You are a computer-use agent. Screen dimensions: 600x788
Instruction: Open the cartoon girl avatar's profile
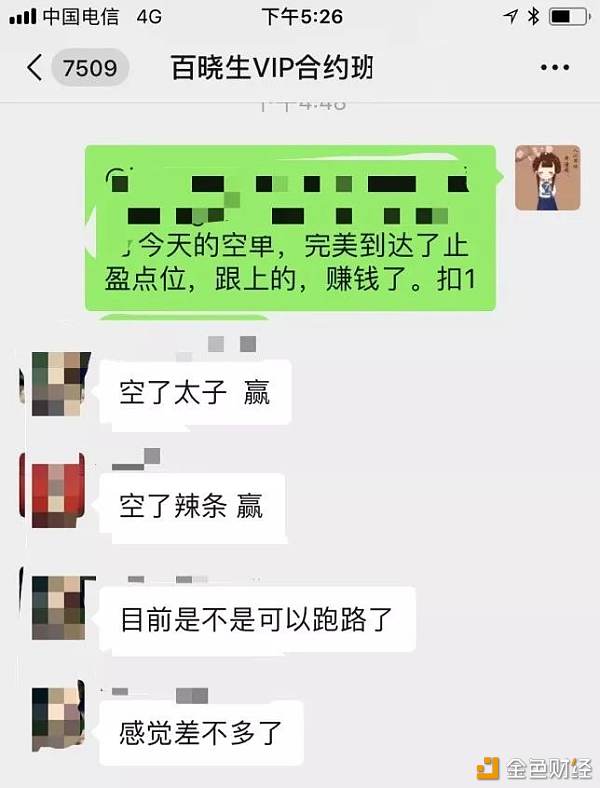tap(548, 177)
